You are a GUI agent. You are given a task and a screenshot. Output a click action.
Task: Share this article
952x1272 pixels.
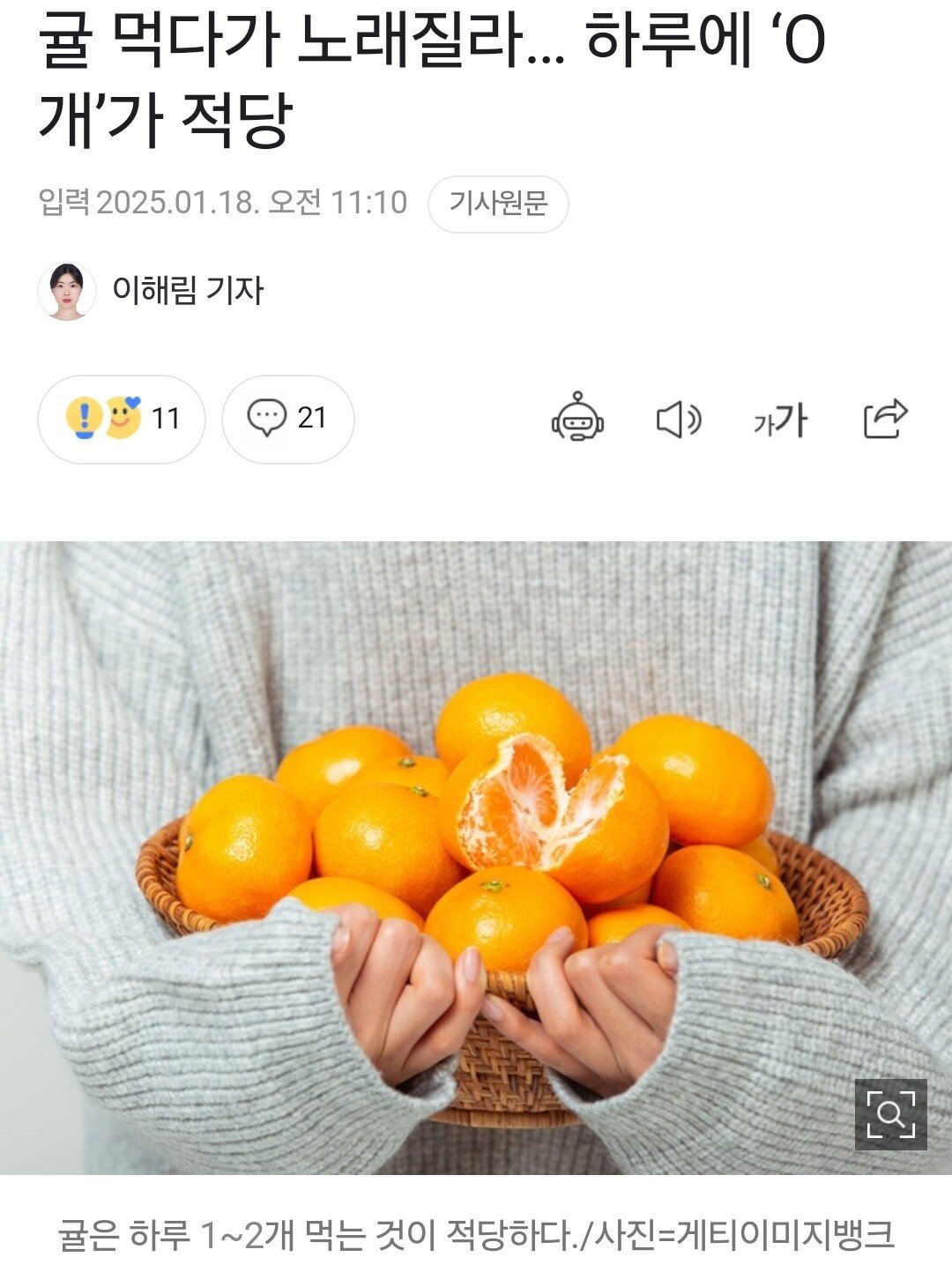pos(885,419)
